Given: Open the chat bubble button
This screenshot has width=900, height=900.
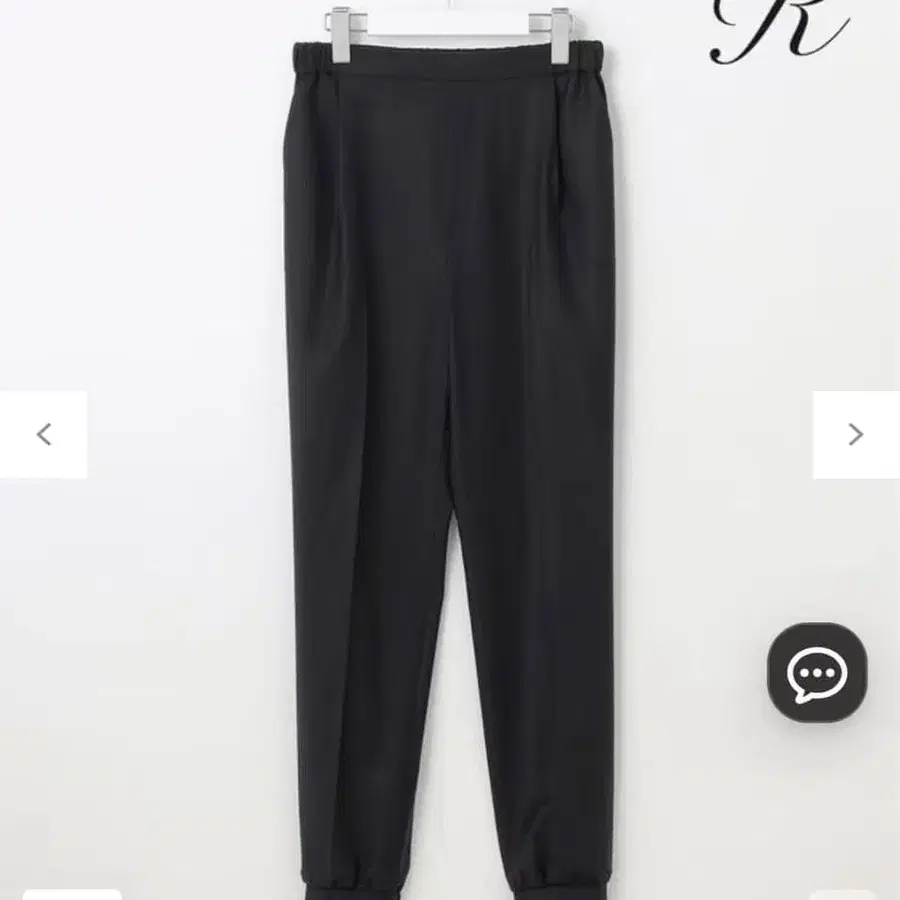Looking at the screenshot, I should (817, 673).
